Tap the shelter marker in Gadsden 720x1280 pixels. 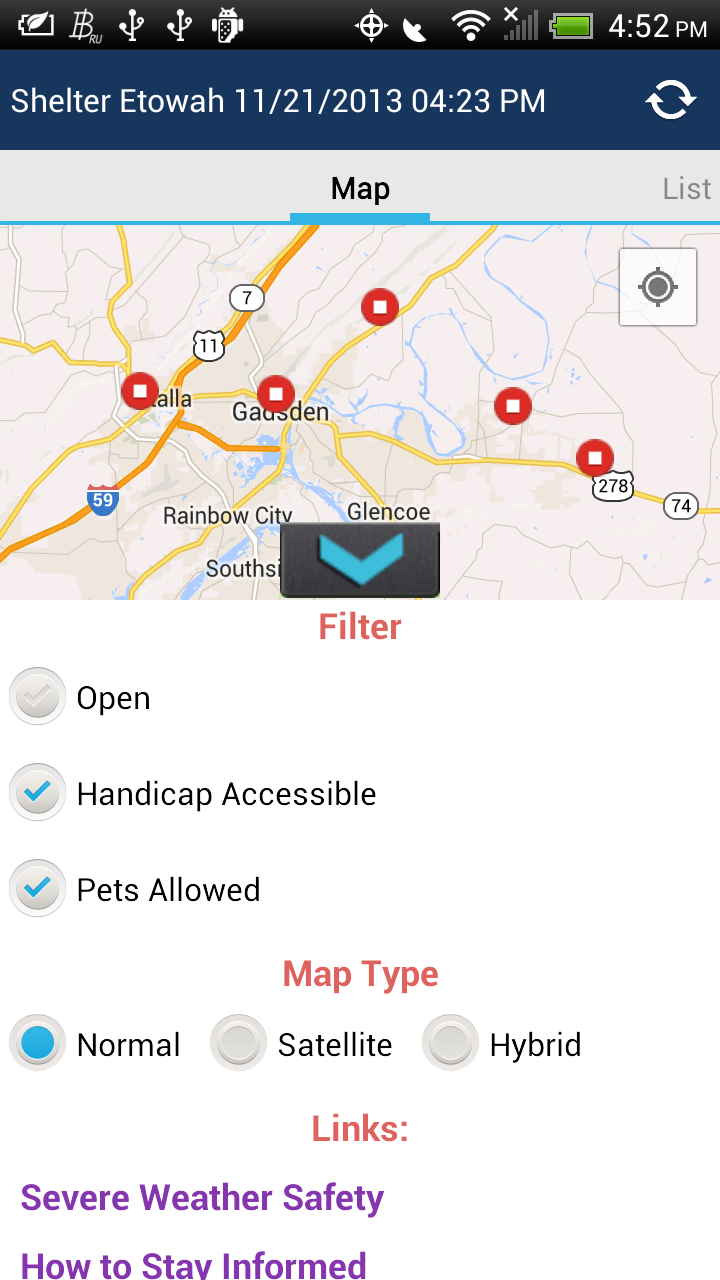click(x=276, y=394)
